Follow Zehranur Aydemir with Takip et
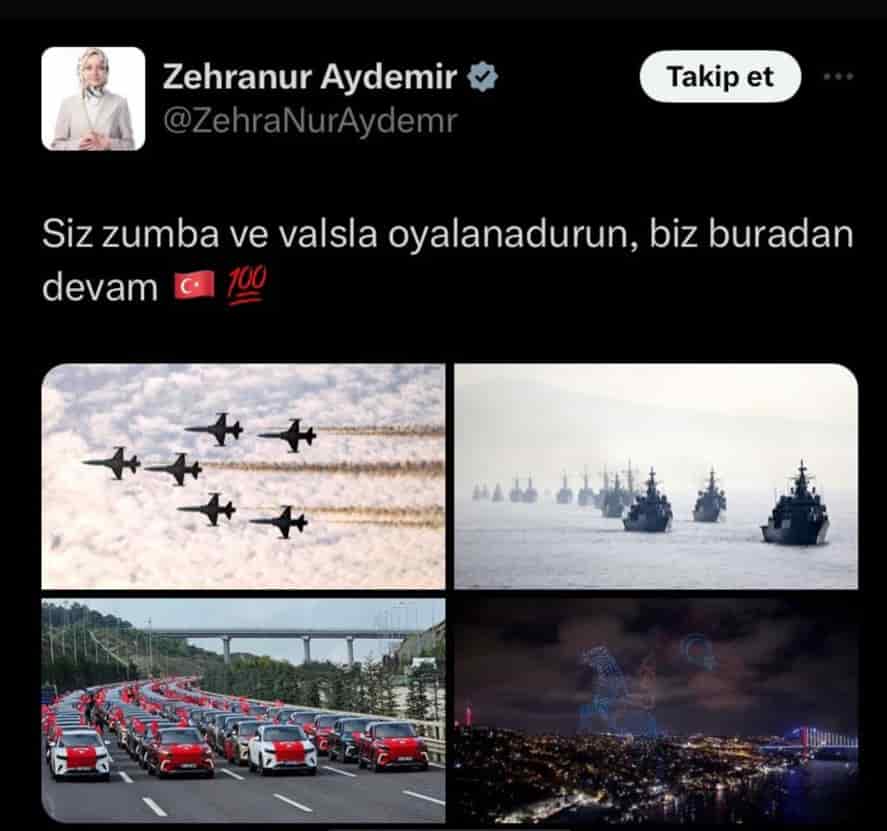 tap(720, 77)
